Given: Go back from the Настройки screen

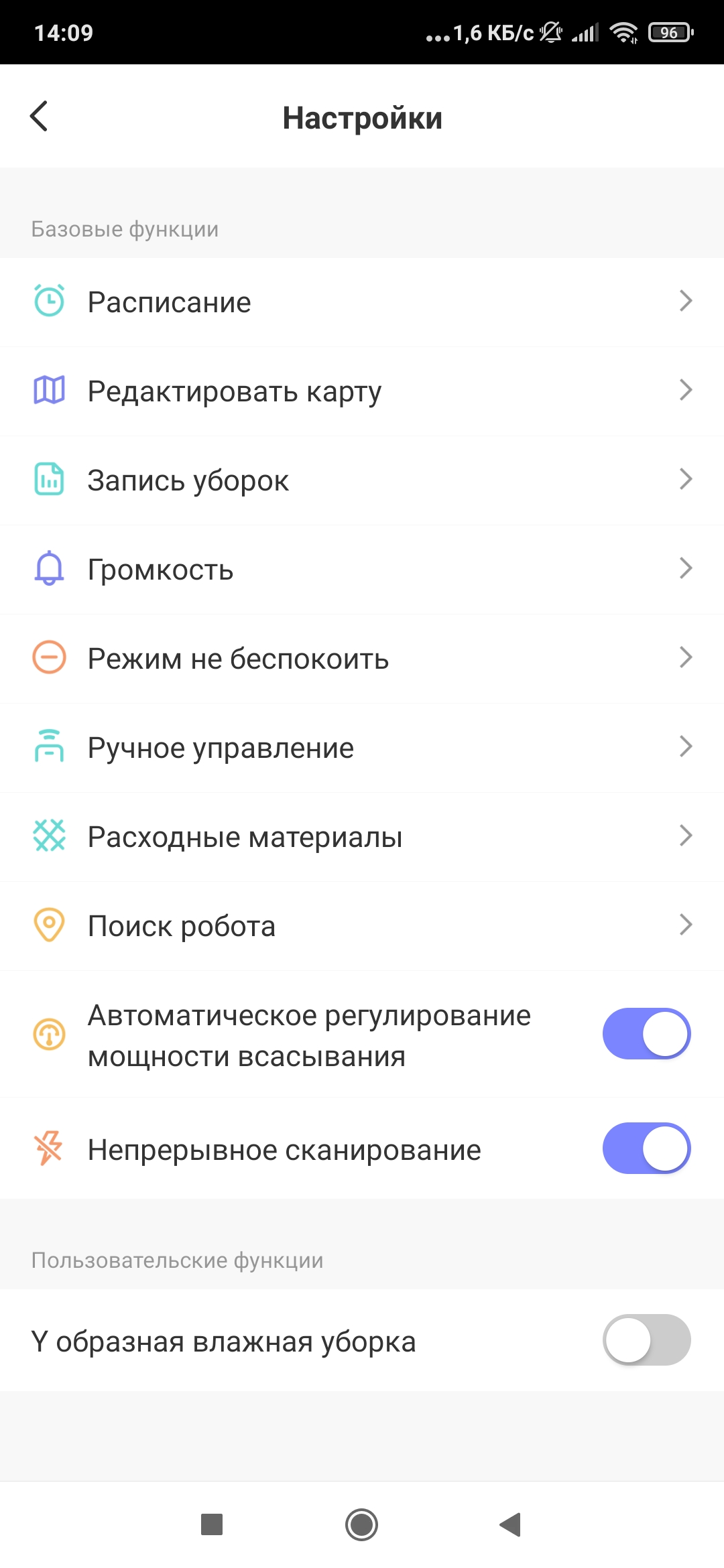Looking at the screenshot, I should [40, 117].
